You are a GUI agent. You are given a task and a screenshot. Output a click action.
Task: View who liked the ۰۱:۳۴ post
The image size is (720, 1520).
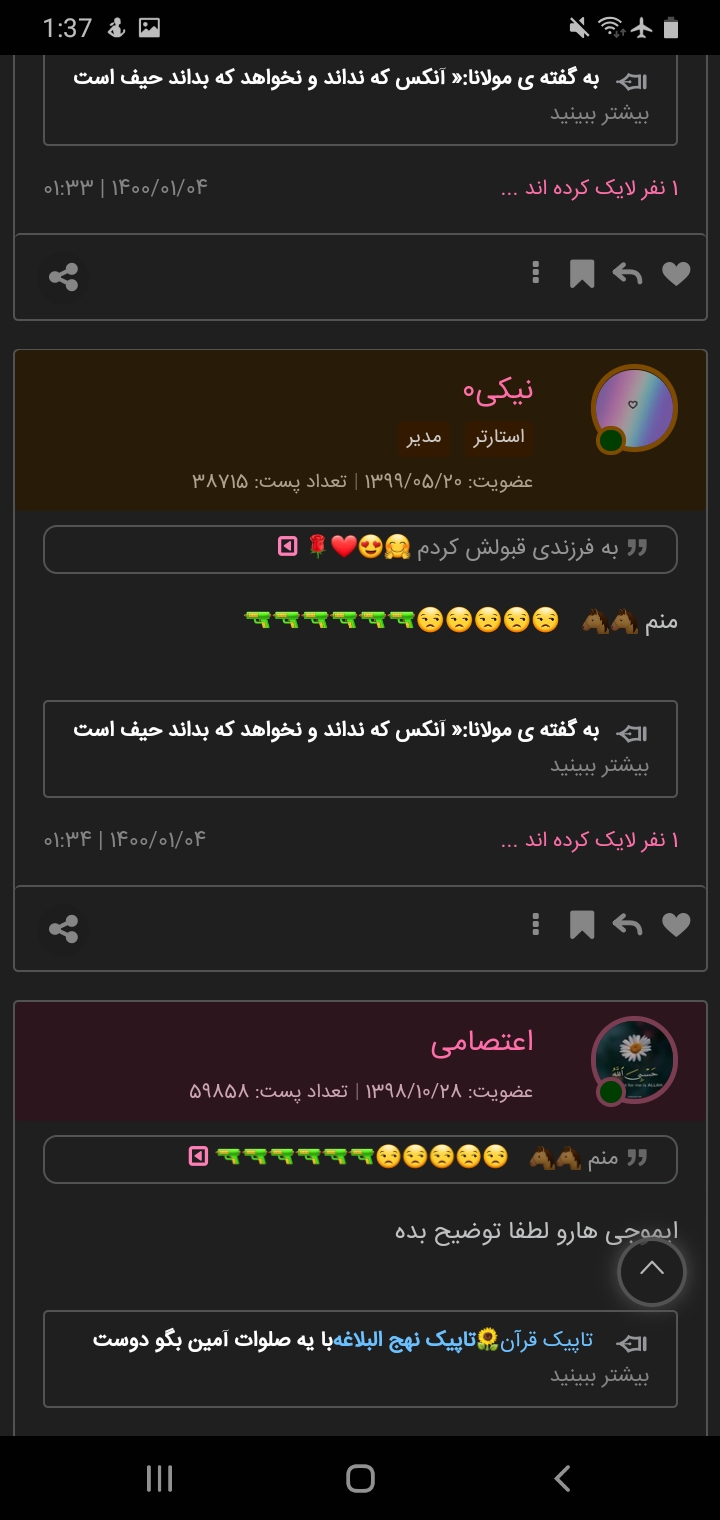point(589,840)
